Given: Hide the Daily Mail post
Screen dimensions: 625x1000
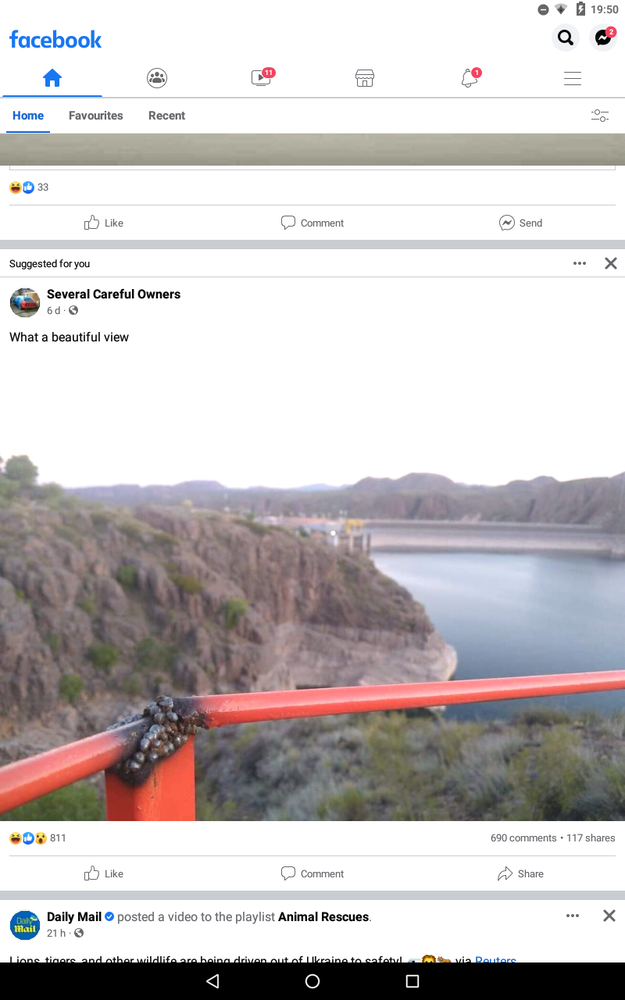Looking at the screenshot, I should pos(609,916).
